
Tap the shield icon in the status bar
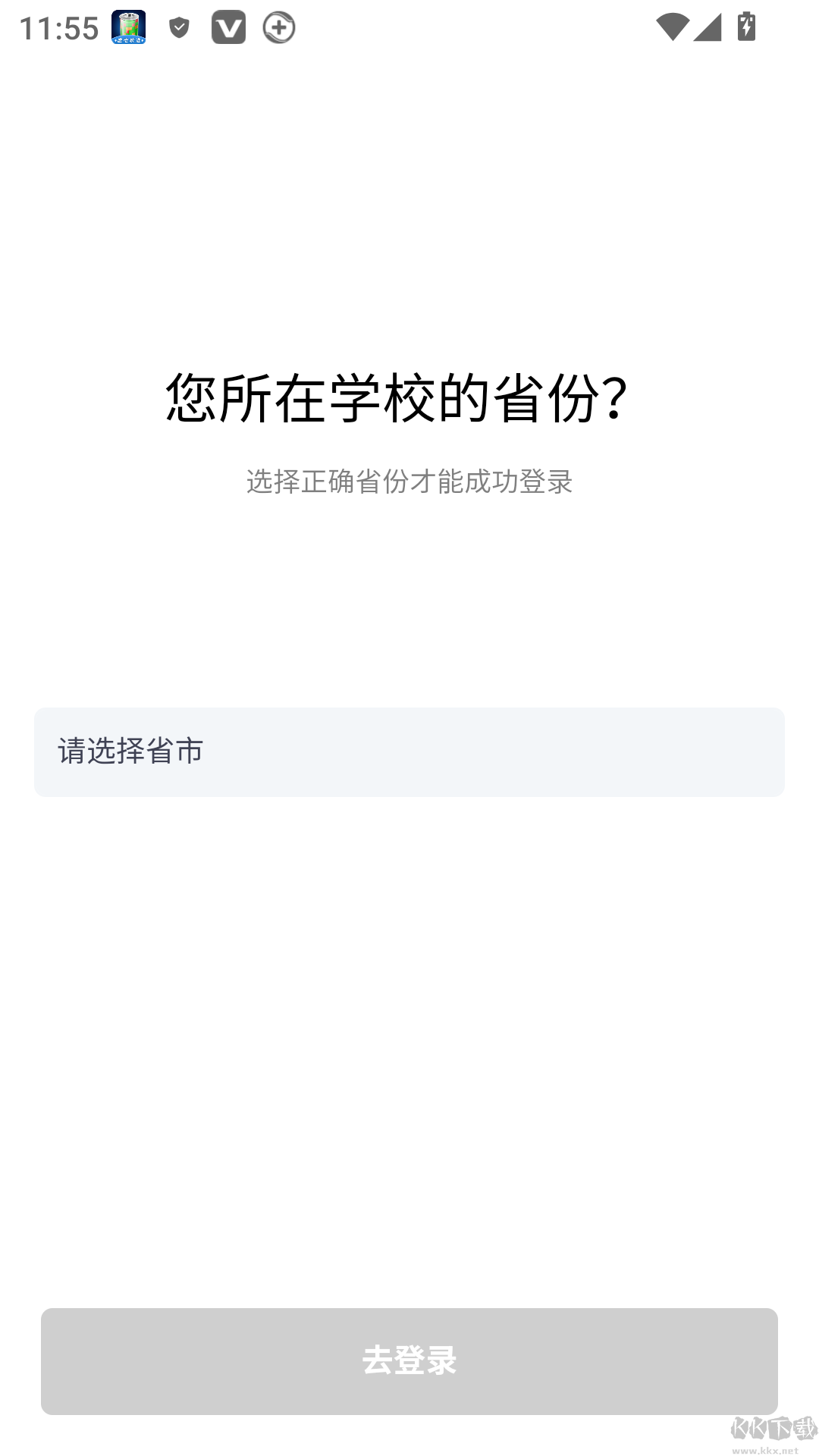click(x=180, y=28)
